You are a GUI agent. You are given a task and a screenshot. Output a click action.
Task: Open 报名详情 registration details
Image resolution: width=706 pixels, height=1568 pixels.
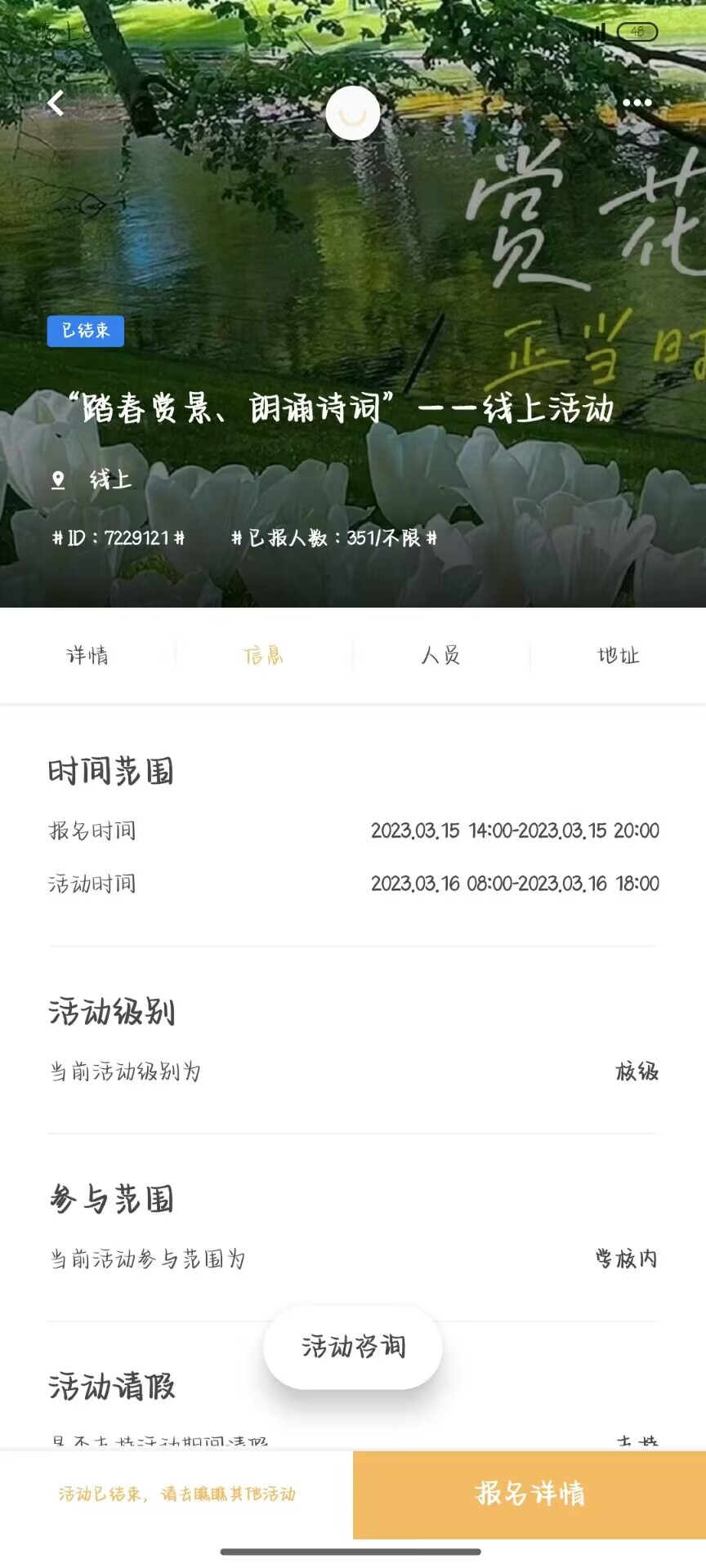(529, 1494)
